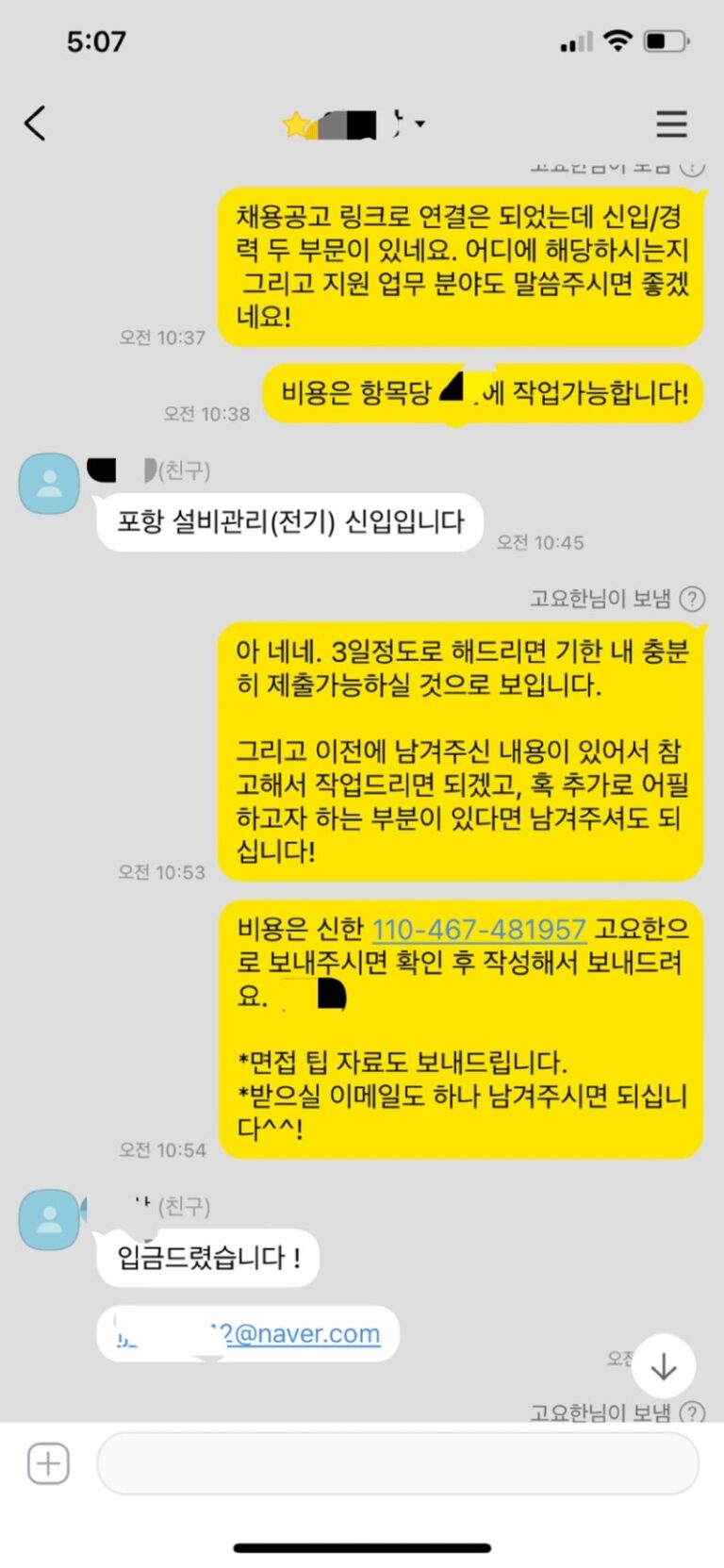Jump to latest message with down arrow
724x1568 pixels.
pyautogui.click(x=664, y=1365)
